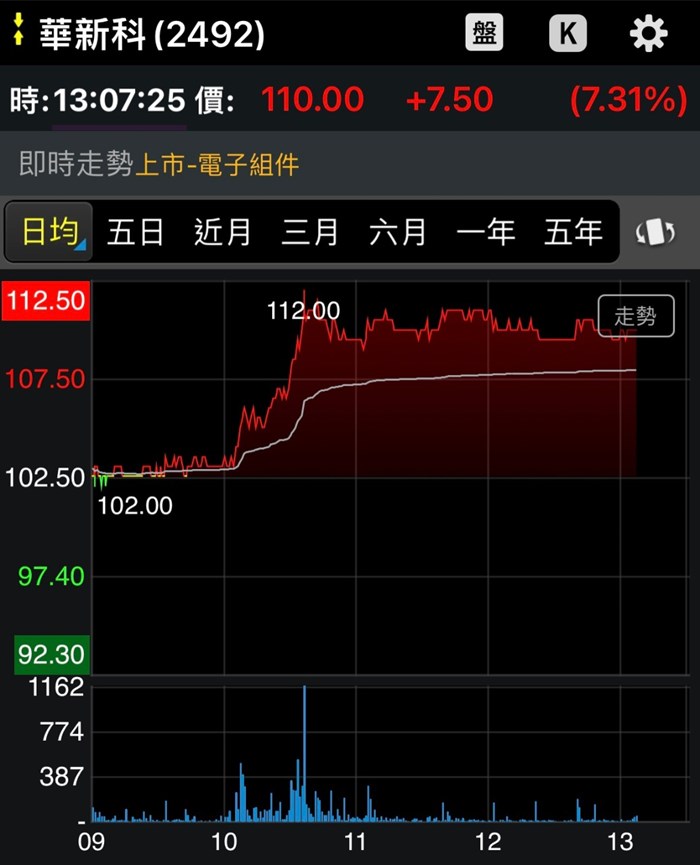View the 三月 three-month chart
The width and height of the screenshot is (700, 865).
310,233
